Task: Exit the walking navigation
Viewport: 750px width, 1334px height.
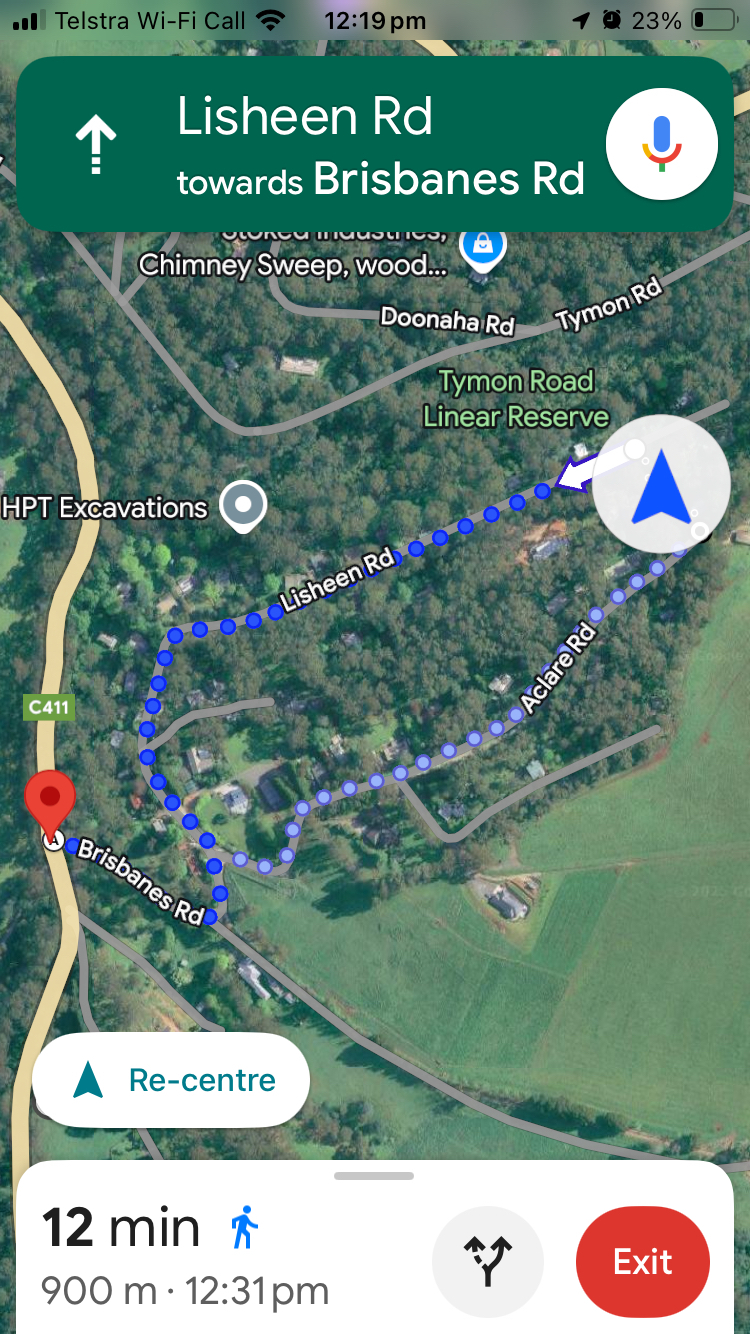Action: (642, 1261)
